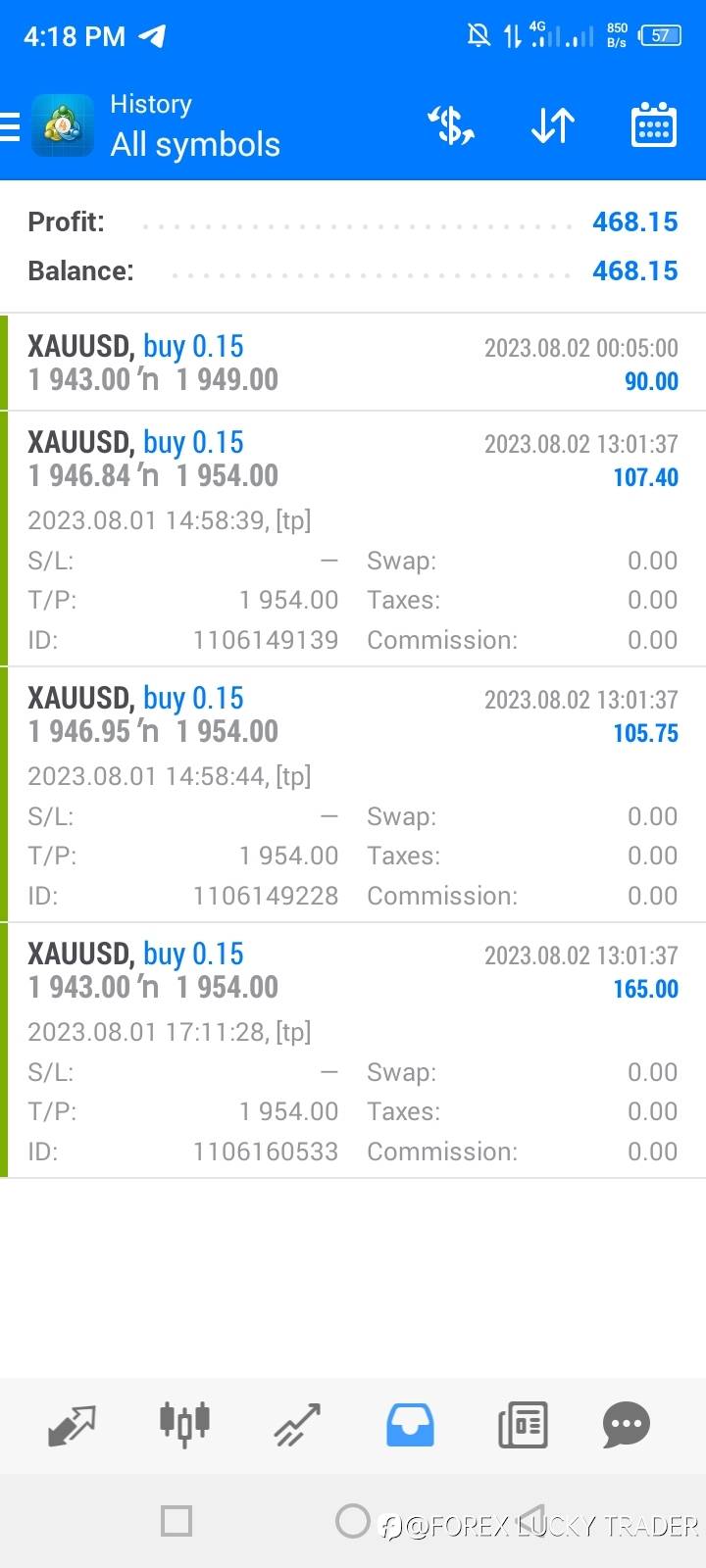Switch to the chat Messages tab

627,1425
